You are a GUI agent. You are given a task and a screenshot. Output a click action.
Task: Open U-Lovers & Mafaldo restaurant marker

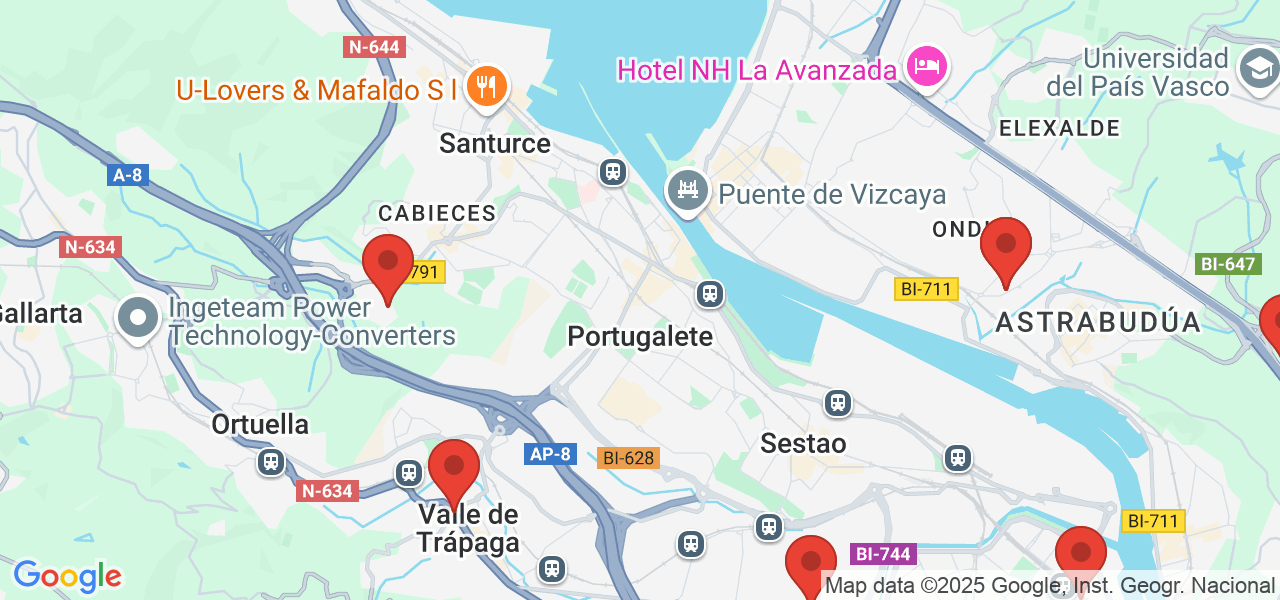point(487,85)
